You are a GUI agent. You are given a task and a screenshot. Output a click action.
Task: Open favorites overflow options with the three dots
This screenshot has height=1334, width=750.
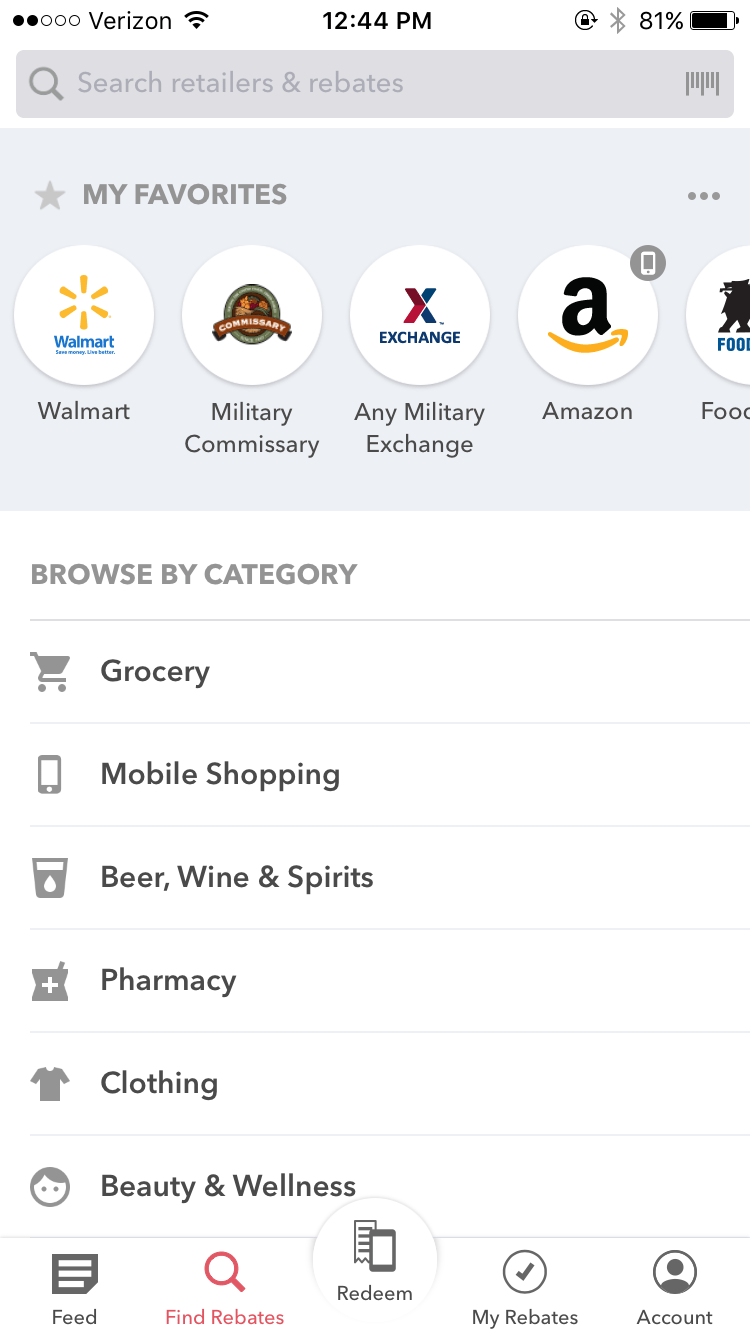point(703,196)
